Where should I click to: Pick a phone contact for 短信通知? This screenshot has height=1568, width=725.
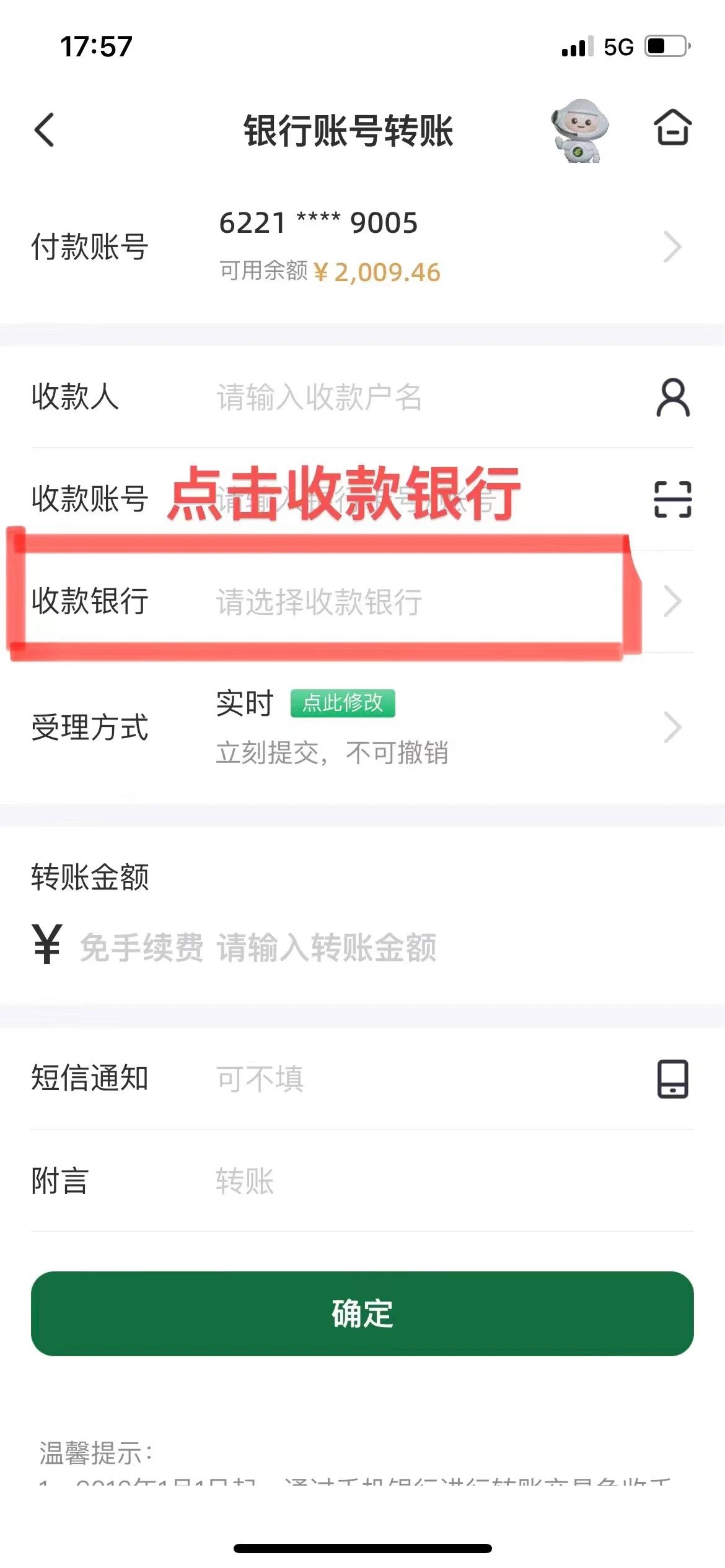tap(672, 1079)
